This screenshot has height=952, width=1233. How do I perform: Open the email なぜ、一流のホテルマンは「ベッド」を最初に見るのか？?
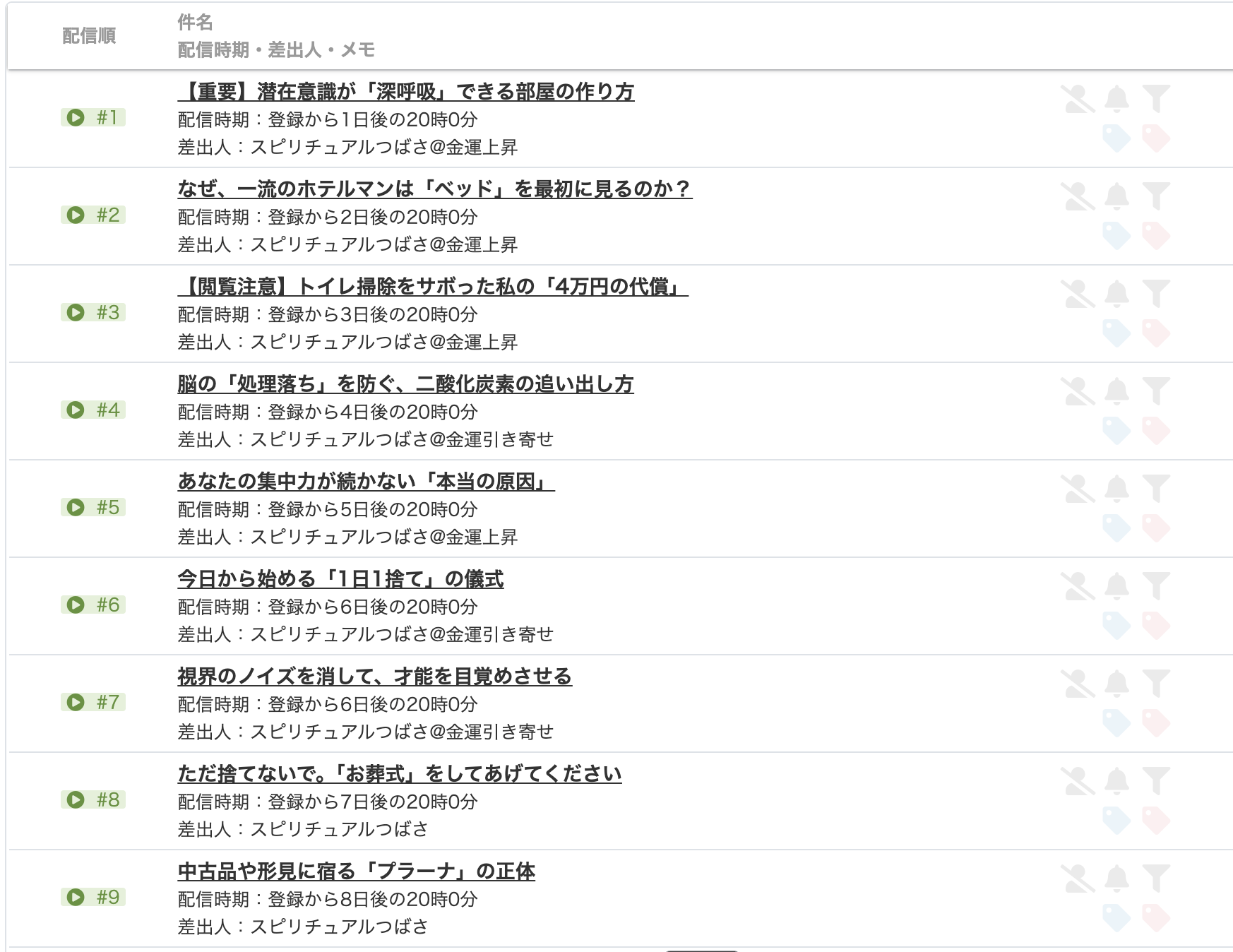click(x=434, y=189)
